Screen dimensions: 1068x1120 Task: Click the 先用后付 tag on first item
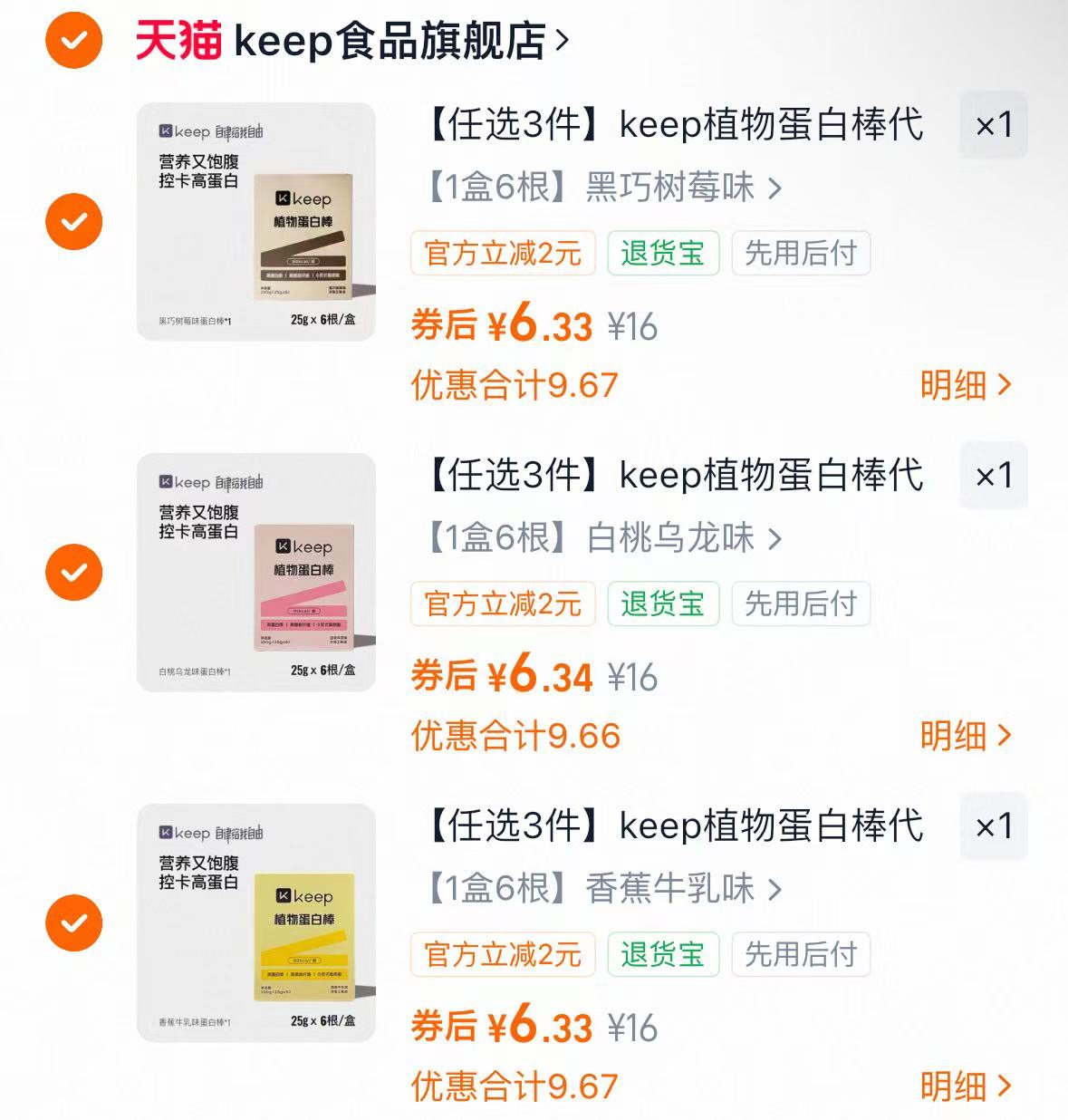click(x=801, y=254)
